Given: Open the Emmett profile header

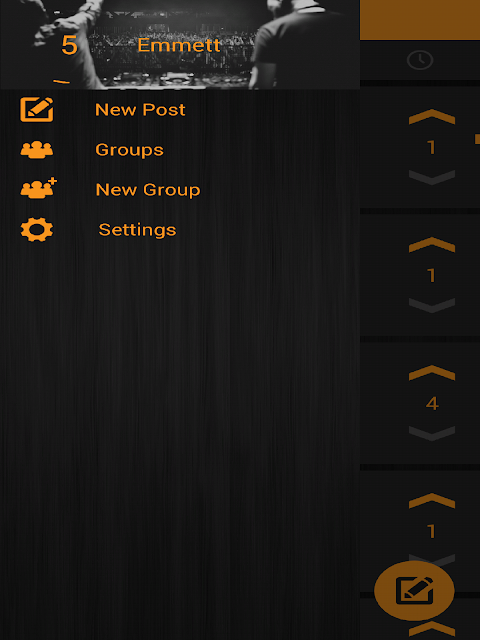Looking at the screenshot, I should pos(180,44).
